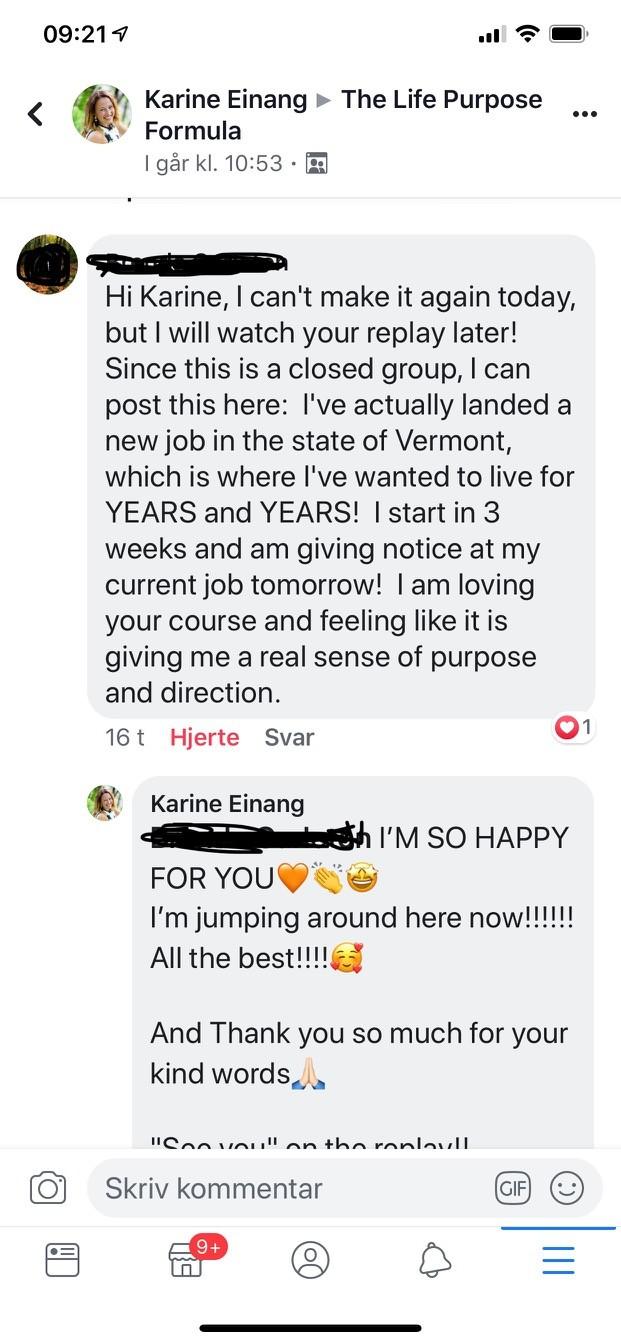Viewport: 621px width, 1343px height.
Task: Open the GIF picker
Action: click(x=513, y=1188)
